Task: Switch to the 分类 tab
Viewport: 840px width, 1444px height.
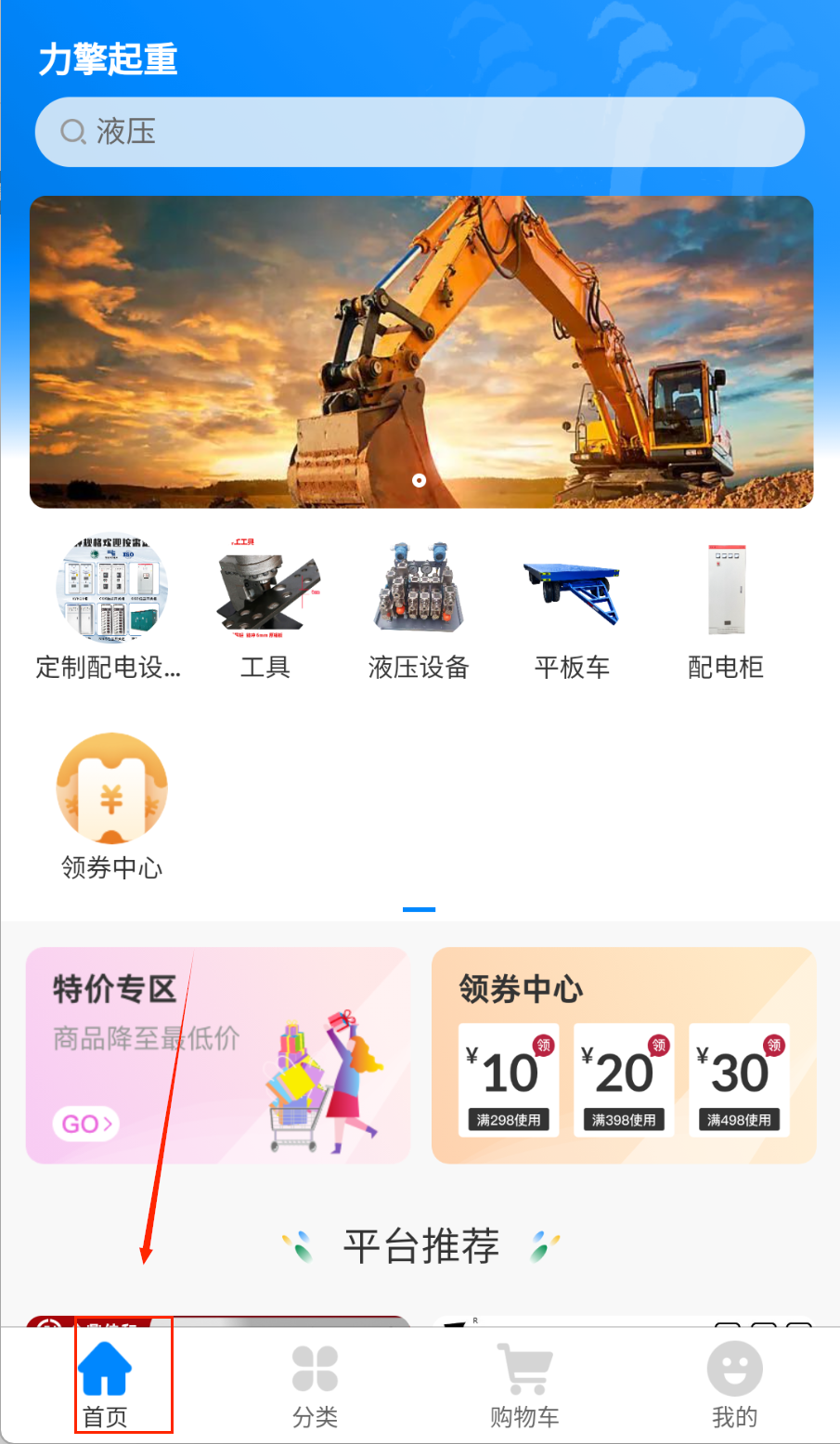Action: pyautogui.click(x=315, y=1385)
